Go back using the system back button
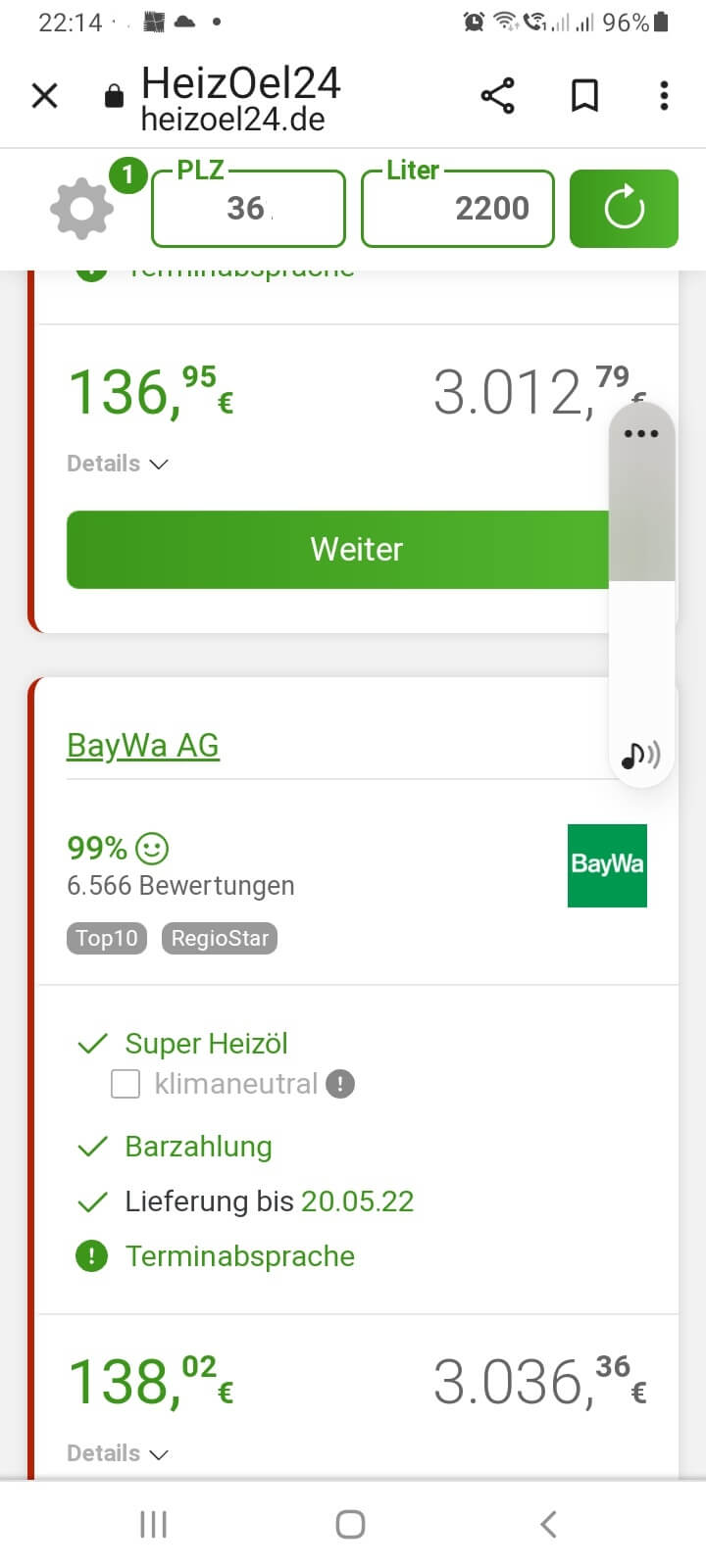Screen dimensions: 706x1568 click(x=549, y=1524)
